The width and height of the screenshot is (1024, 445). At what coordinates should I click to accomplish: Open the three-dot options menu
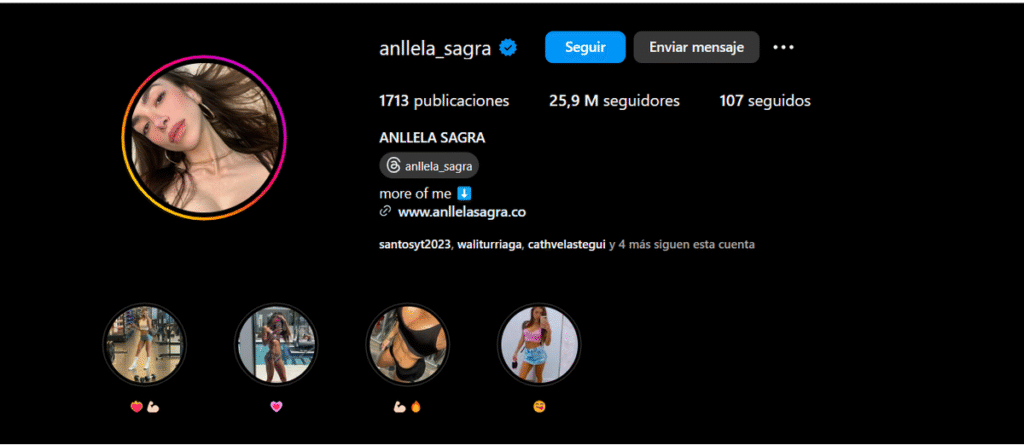tap(783, 47)
